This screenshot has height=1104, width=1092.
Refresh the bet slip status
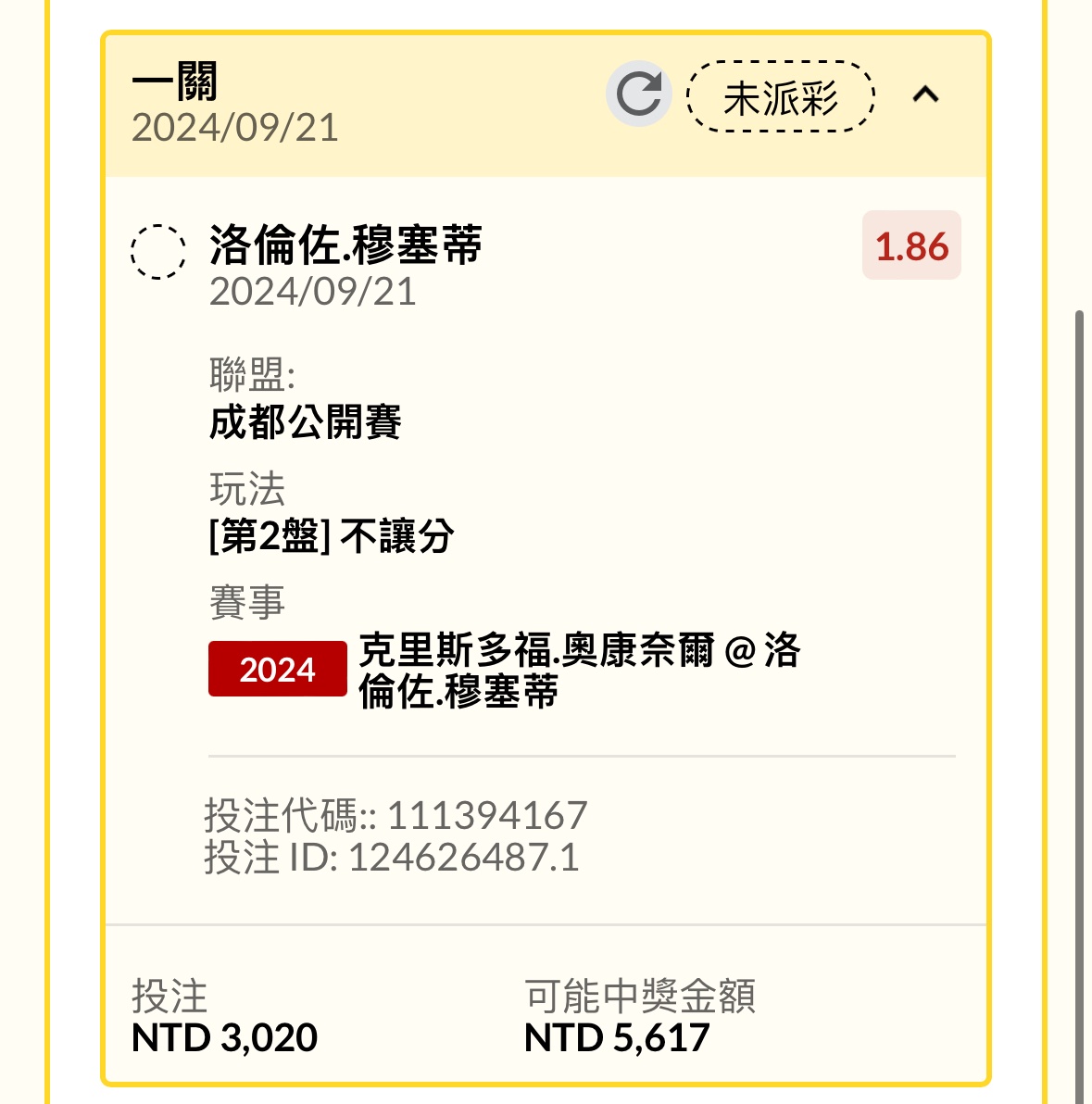638,94
